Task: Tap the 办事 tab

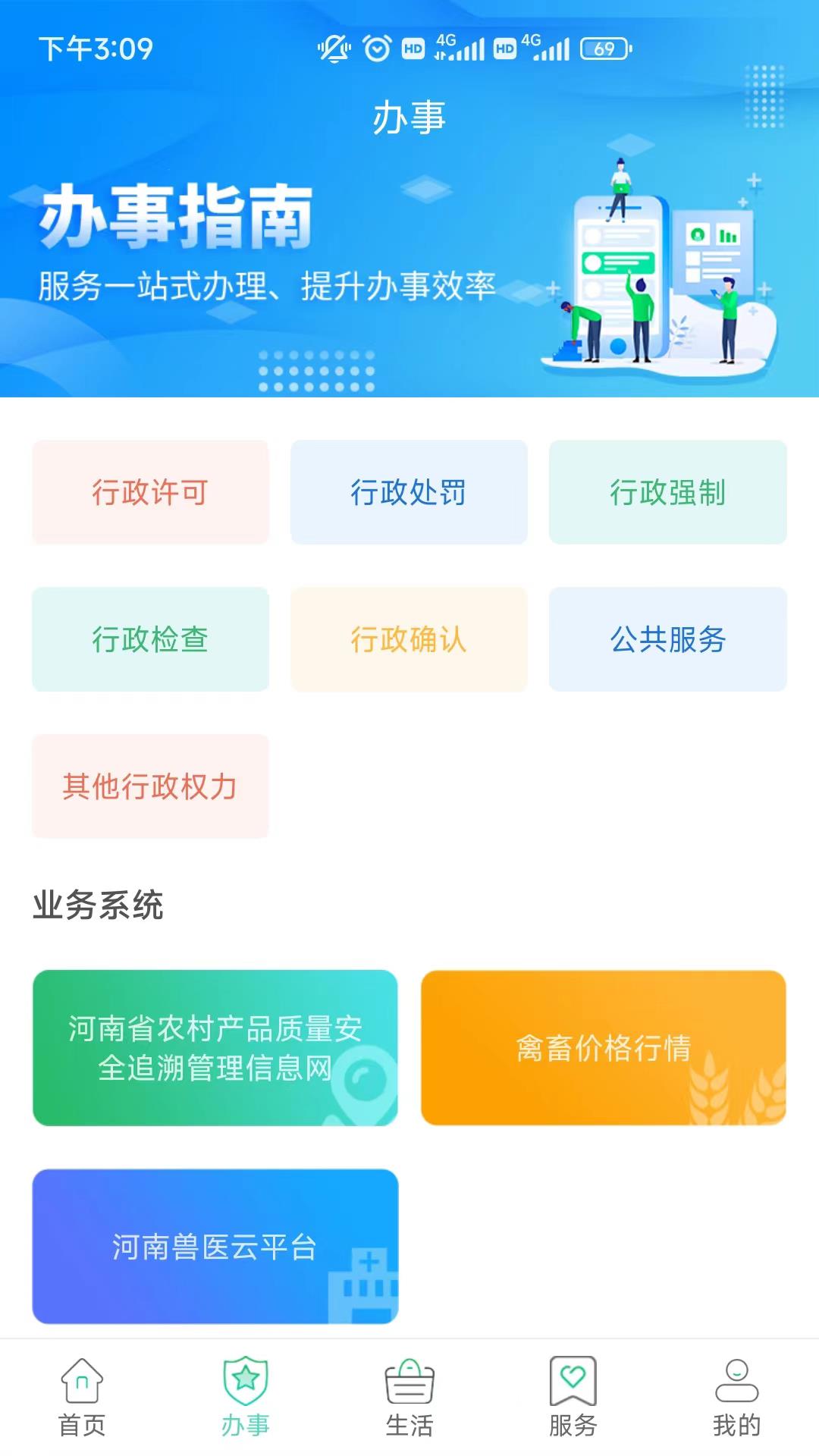Action: tap(246, 1397)
